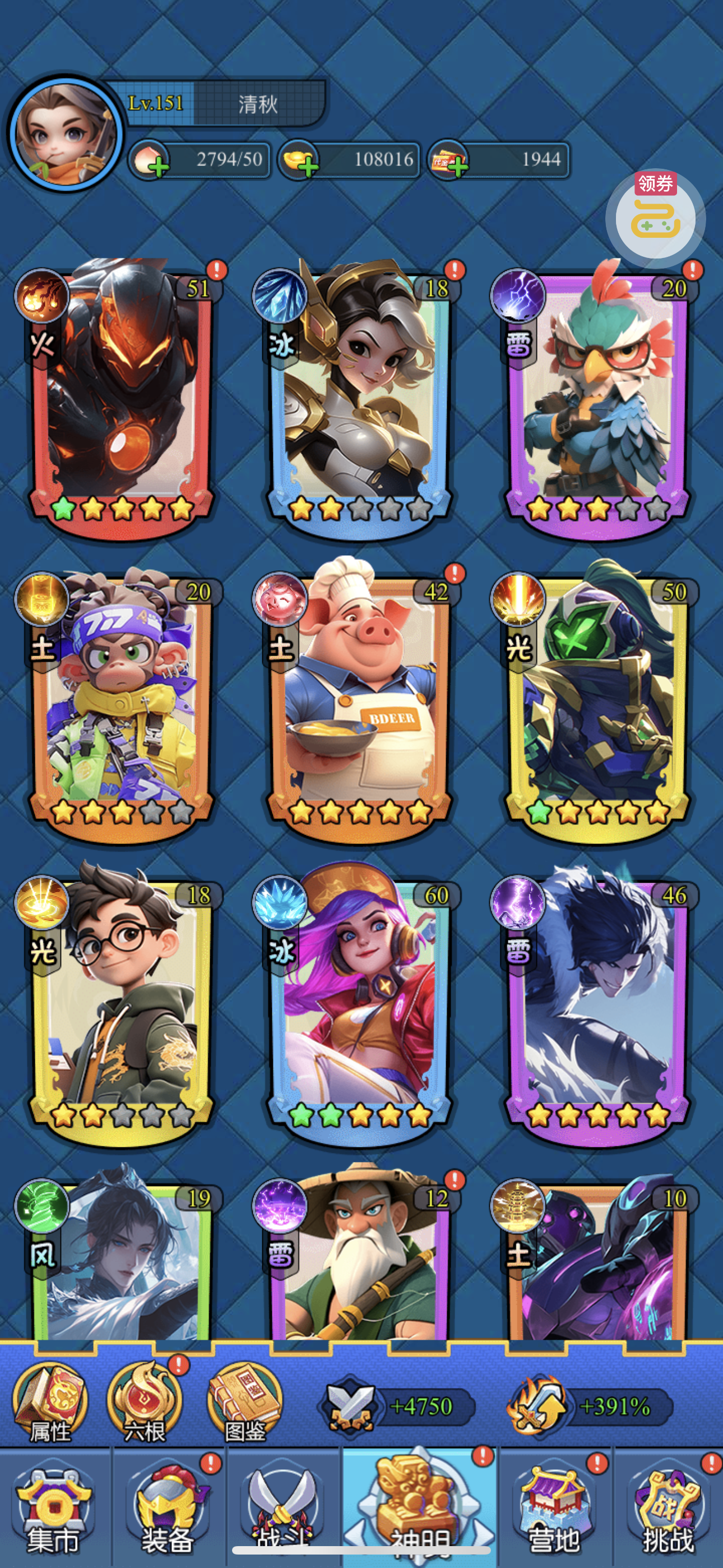723x1568 pixels.
Task: Switch to the 集市 market tab
Action: coord(54,1510)
